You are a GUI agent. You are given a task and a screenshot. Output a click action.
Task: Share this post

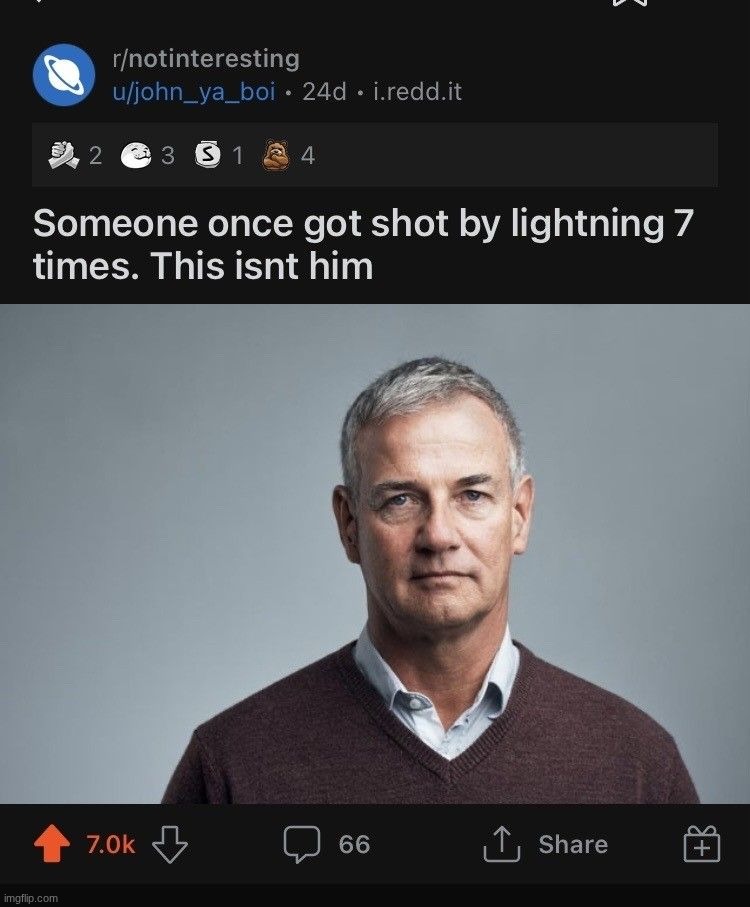[x=546, y=844]
